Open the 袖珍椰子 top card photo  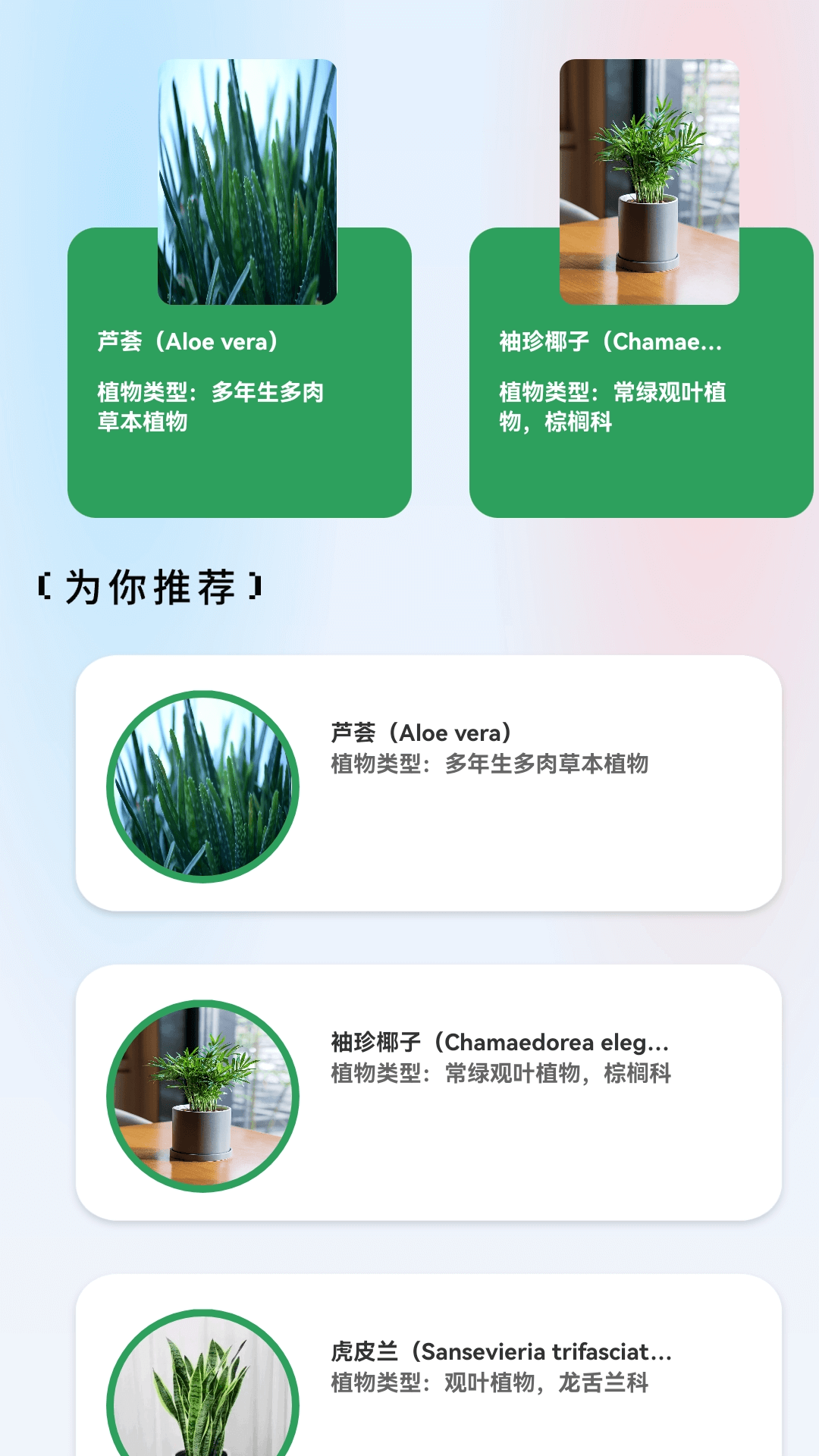pyautogui.click(x=648, y=182)
